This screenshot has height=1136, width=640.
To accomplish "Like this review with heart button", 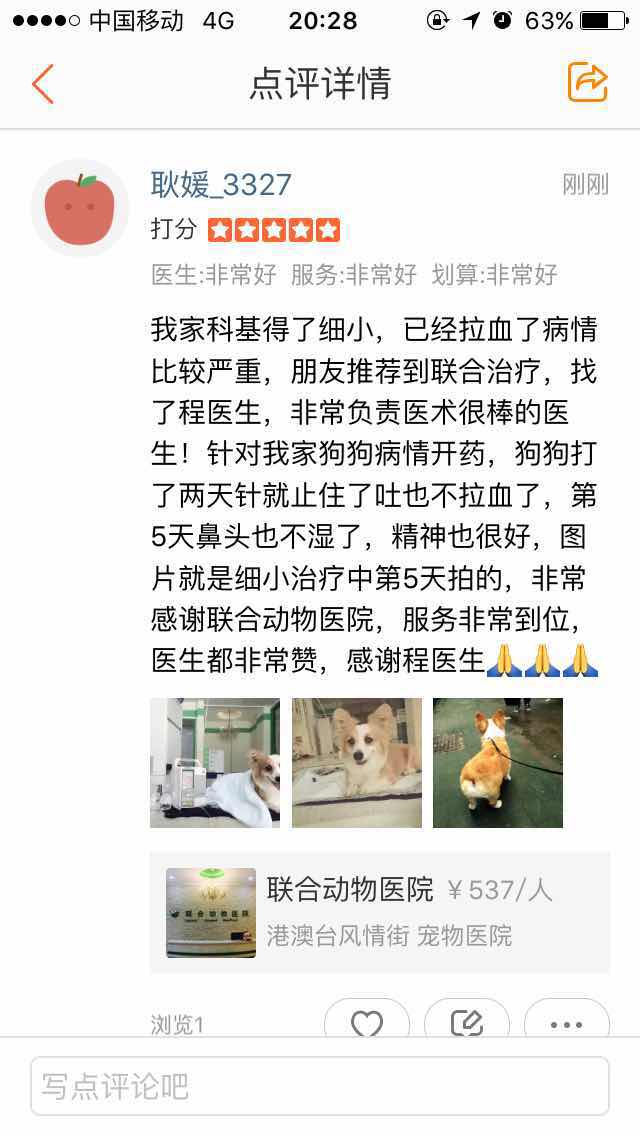I will tap(367, 1022).
